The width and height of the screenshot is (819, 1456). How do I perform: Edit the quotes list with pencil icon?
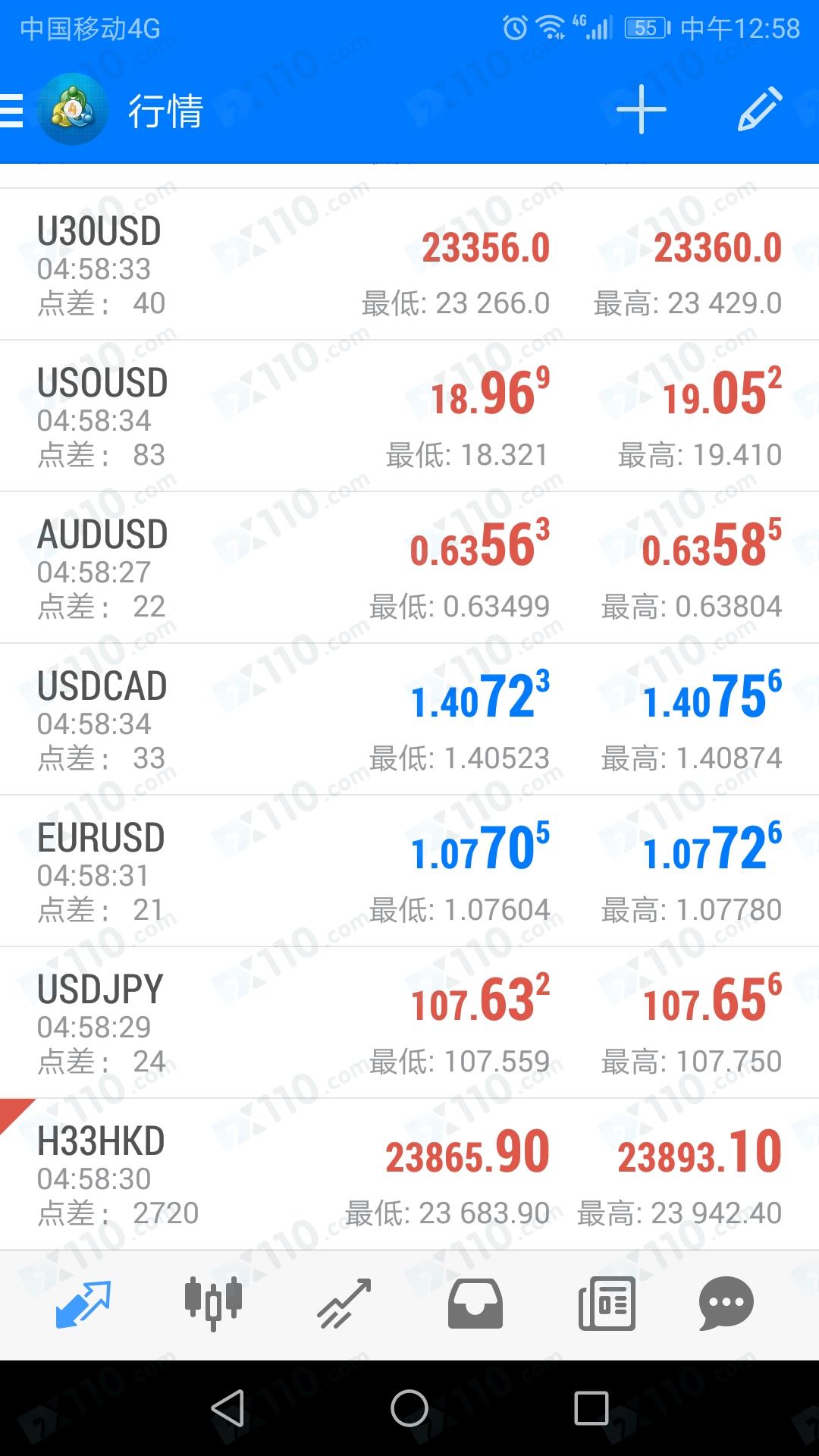[x=760, y=110]
